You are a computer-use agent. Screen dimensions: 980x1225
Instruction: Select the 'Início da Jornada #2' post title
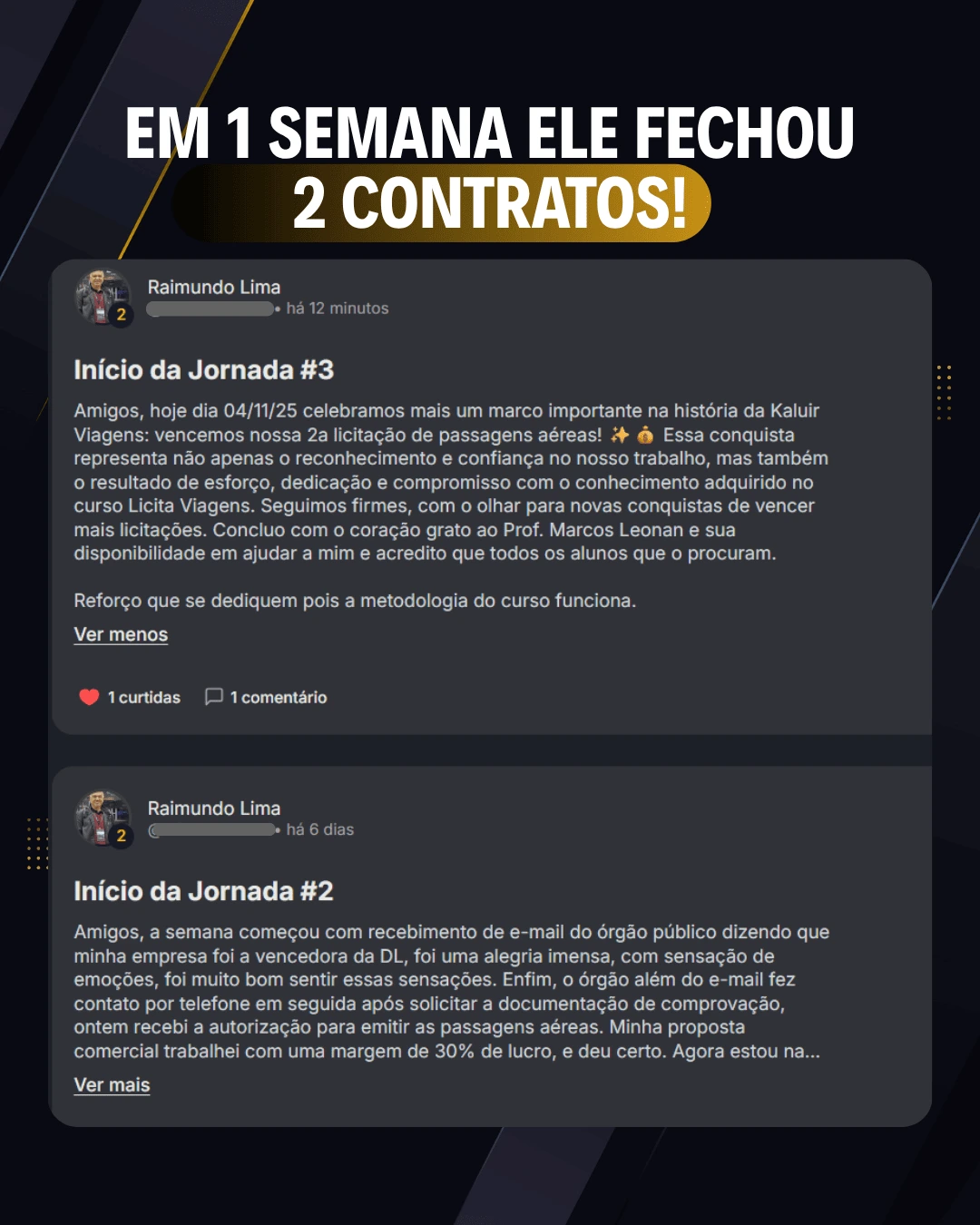click(x=204, y=891)
